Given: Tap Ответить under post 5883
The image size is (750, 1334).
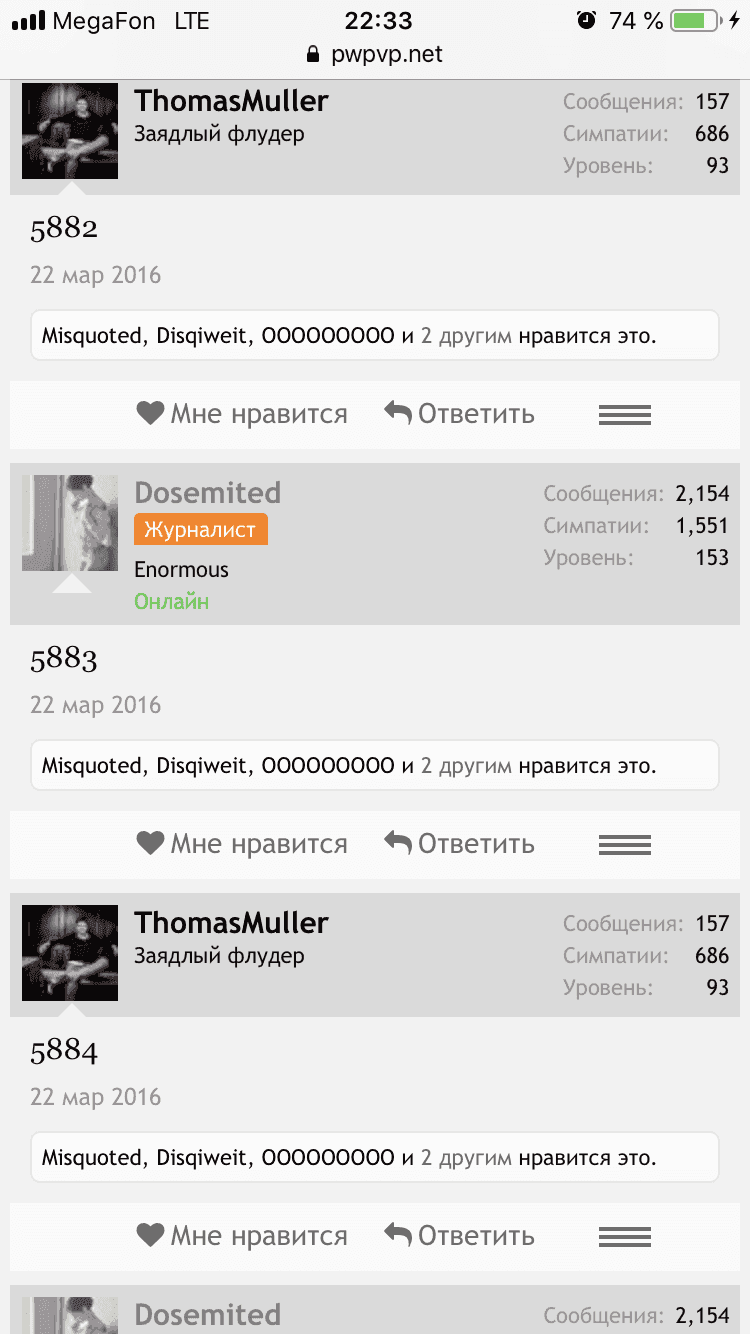Looking at the screenshot, I should point(459,844).
